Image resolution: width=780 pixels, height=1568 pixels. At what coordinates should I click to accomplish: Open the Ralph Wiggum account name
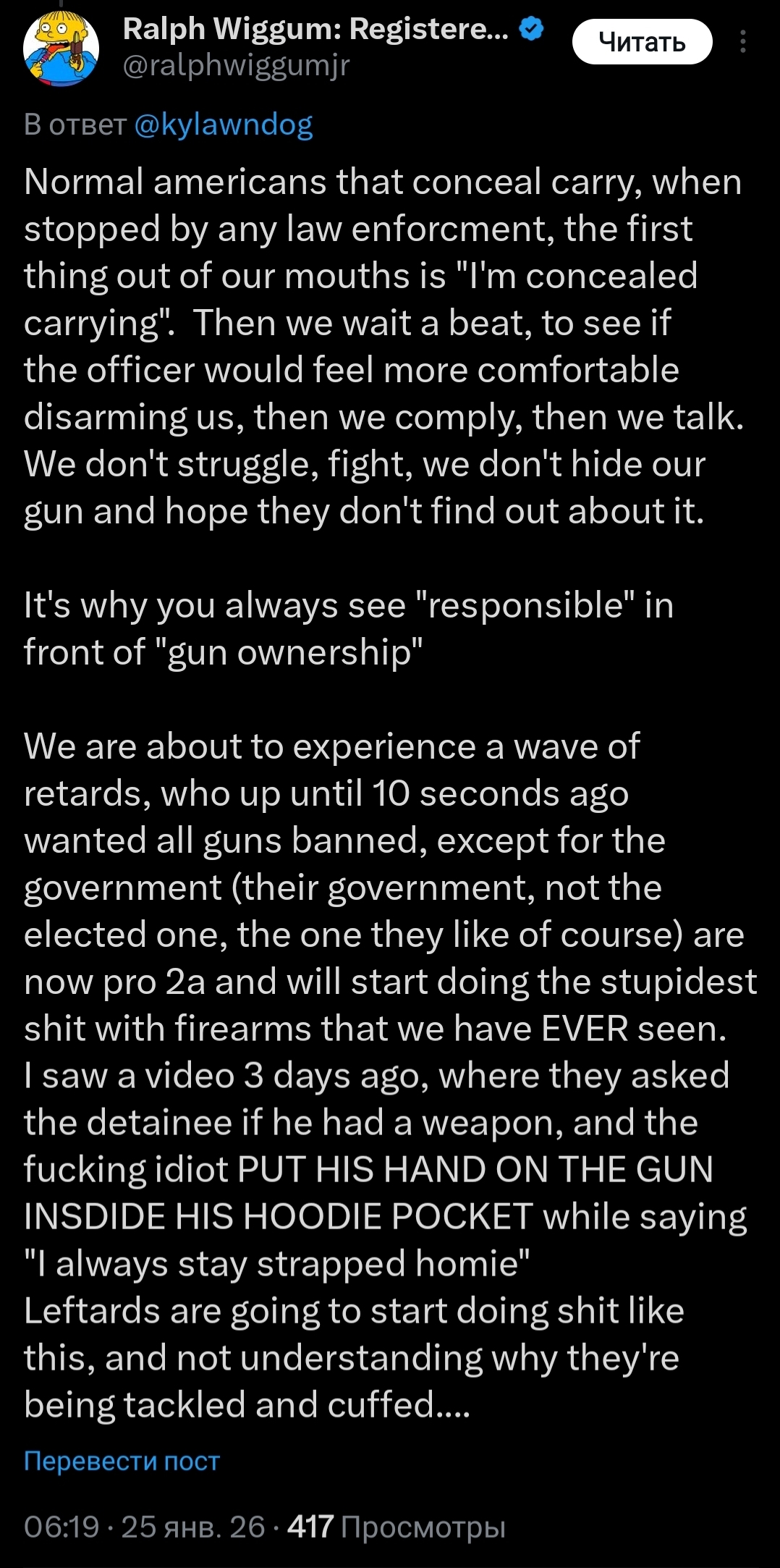(x=315, y=29)
